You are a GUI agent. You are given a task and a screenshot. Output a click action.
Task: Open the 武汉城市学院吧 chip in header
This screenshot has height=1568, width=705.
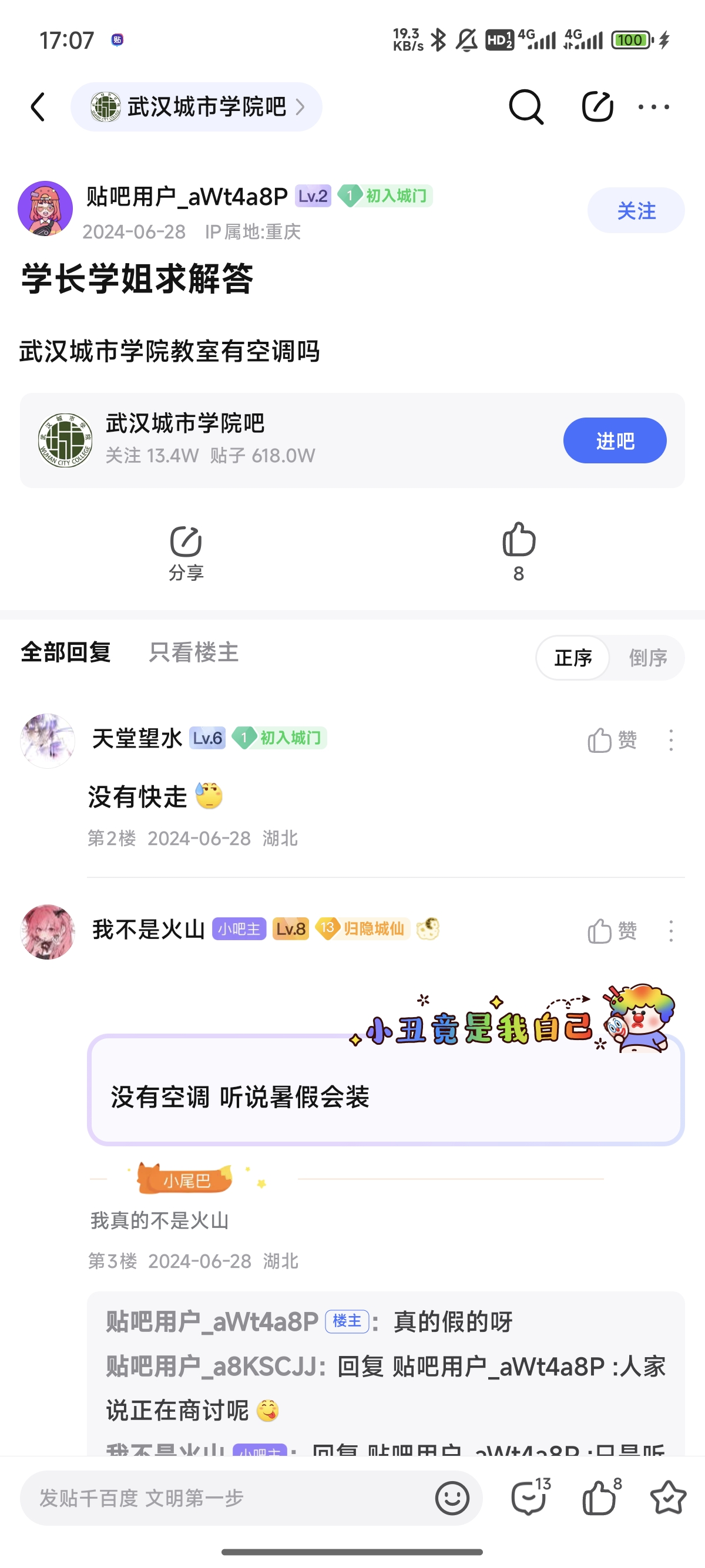(196, 107)
